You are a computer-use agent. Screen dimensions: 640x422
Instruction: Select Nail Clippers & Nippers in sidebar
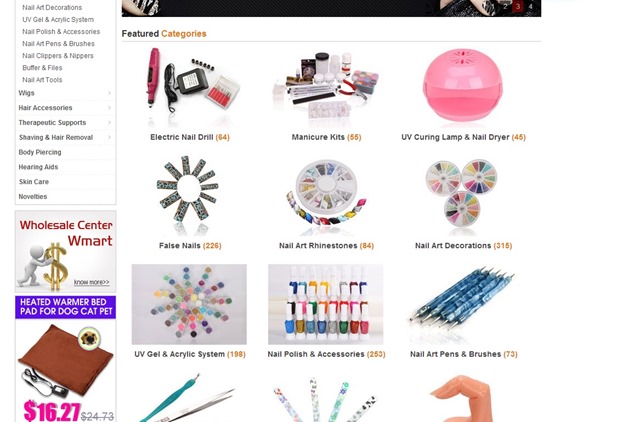pyautogui.click(x=58, y=56)
